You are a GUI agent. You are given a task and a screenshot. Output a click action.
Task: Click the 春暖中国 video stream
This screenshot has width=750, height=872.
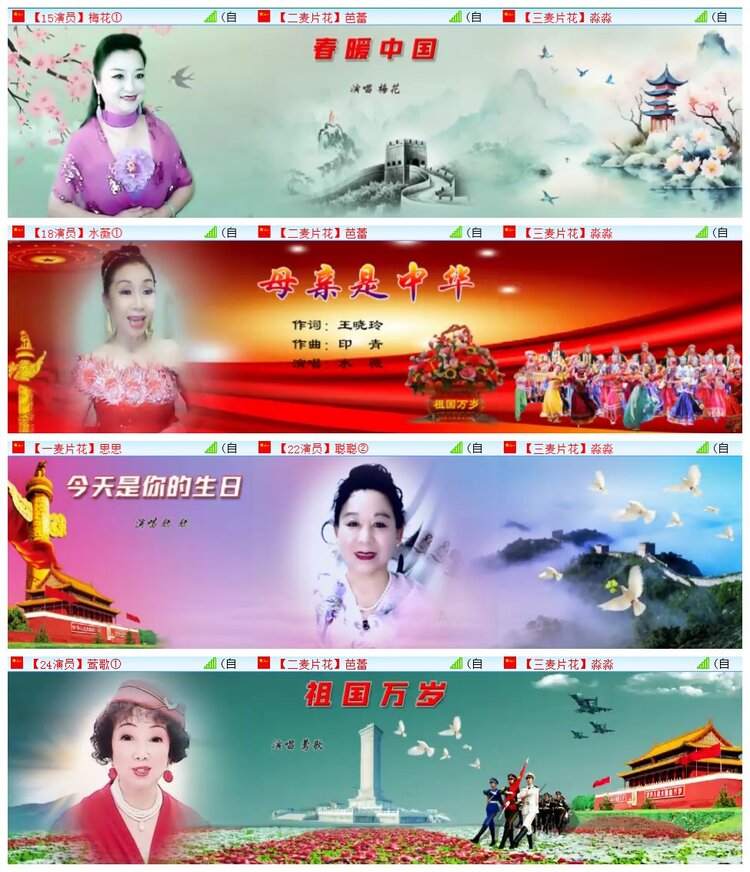coord(375,120)
